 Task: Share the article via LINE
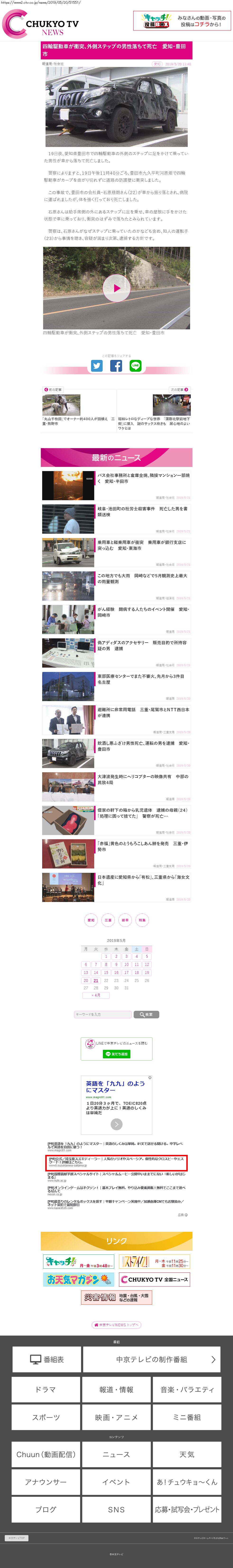pos(135,366)
